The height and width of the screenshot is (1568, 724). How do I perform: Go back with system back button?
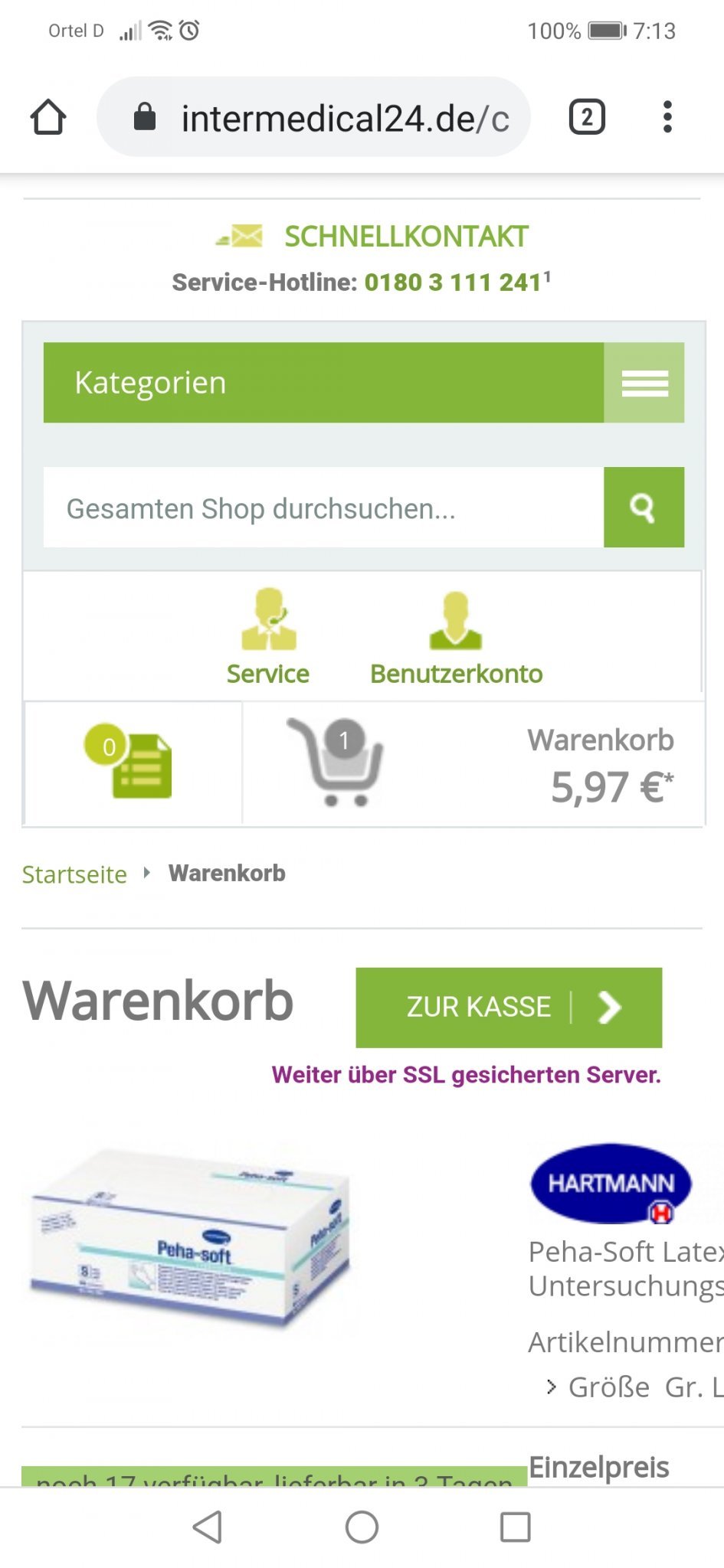(208, 1527)
